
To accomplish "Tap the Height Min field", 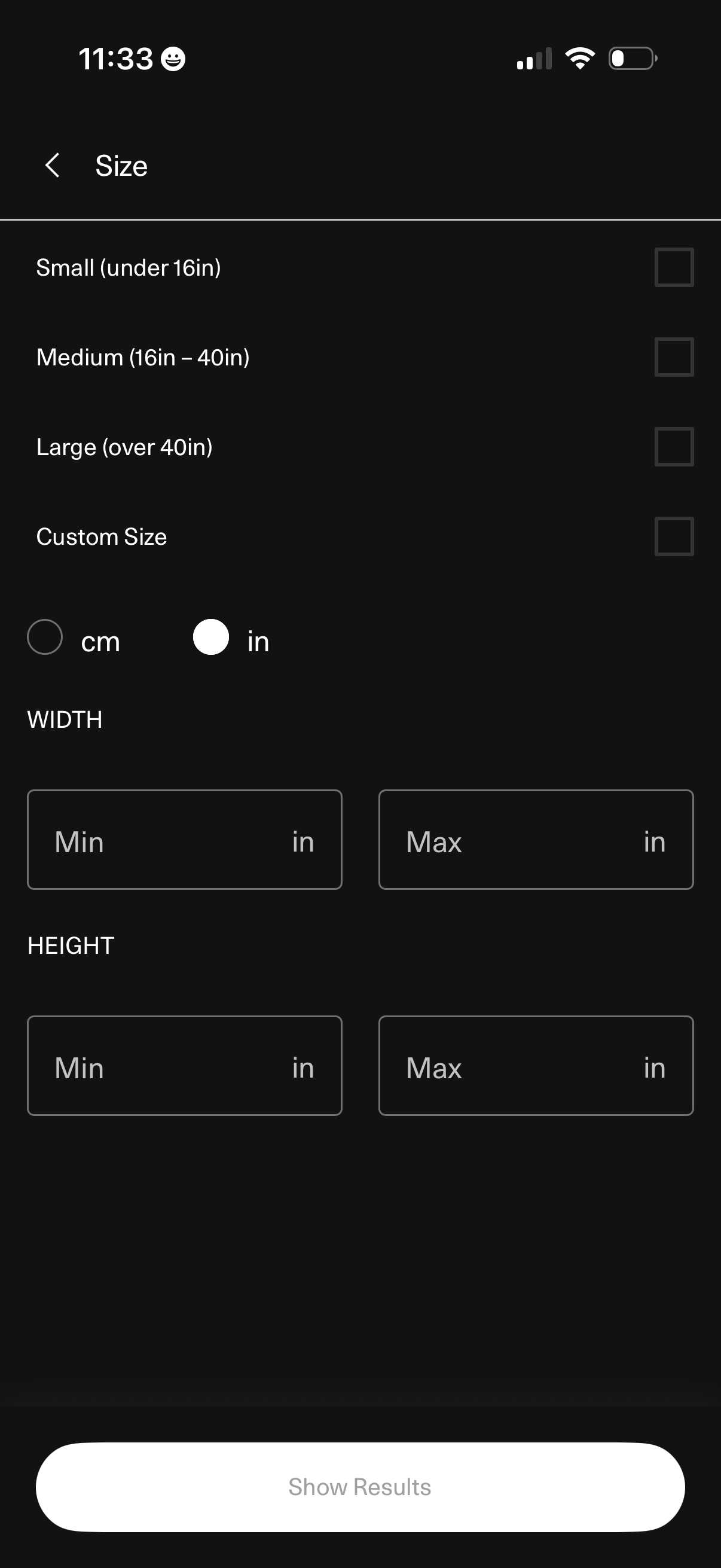I will click(184, 1066).
